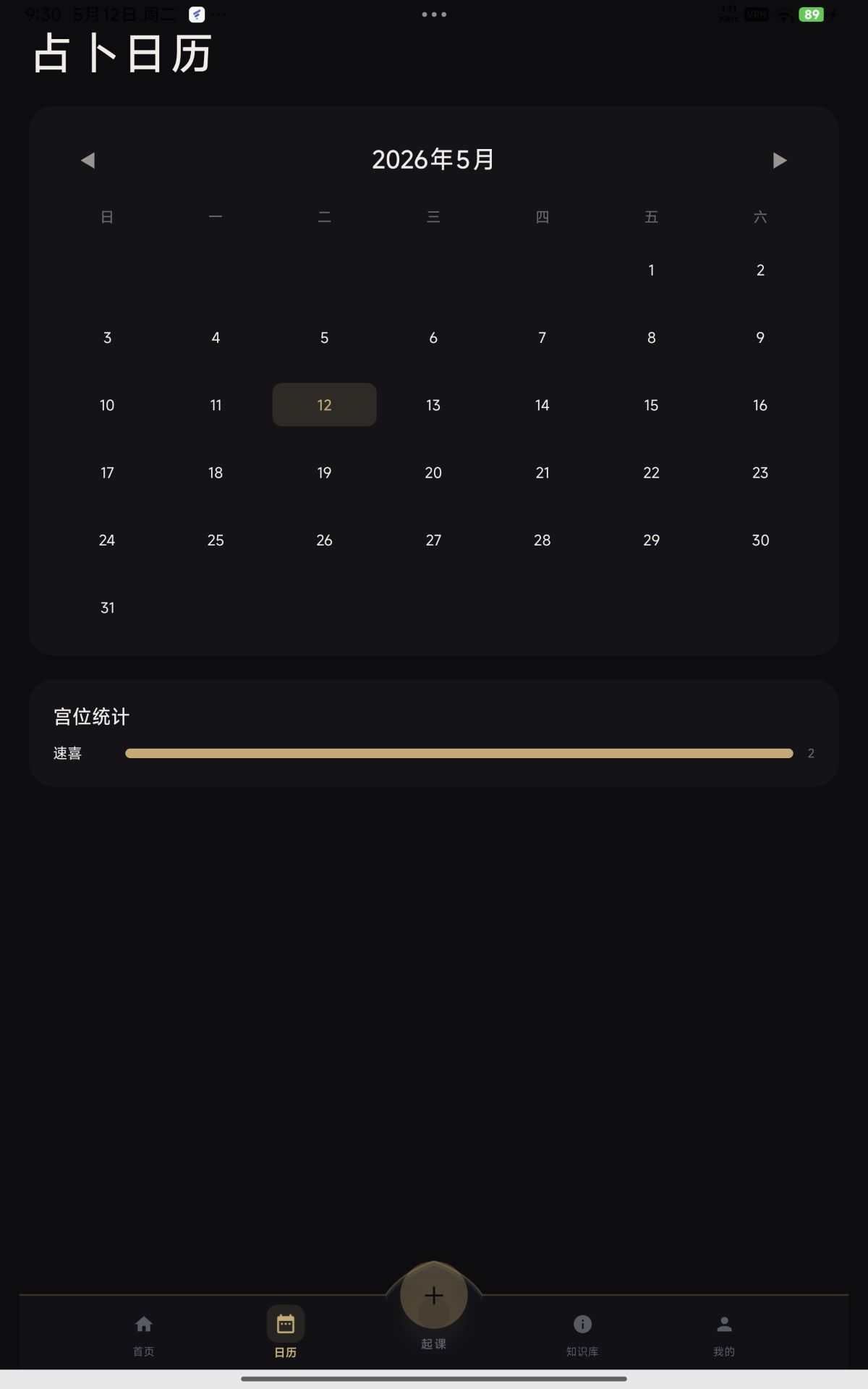Select the highlighted date 12
This screenshot has width=868, height=1389.
(x=324, y=404)
